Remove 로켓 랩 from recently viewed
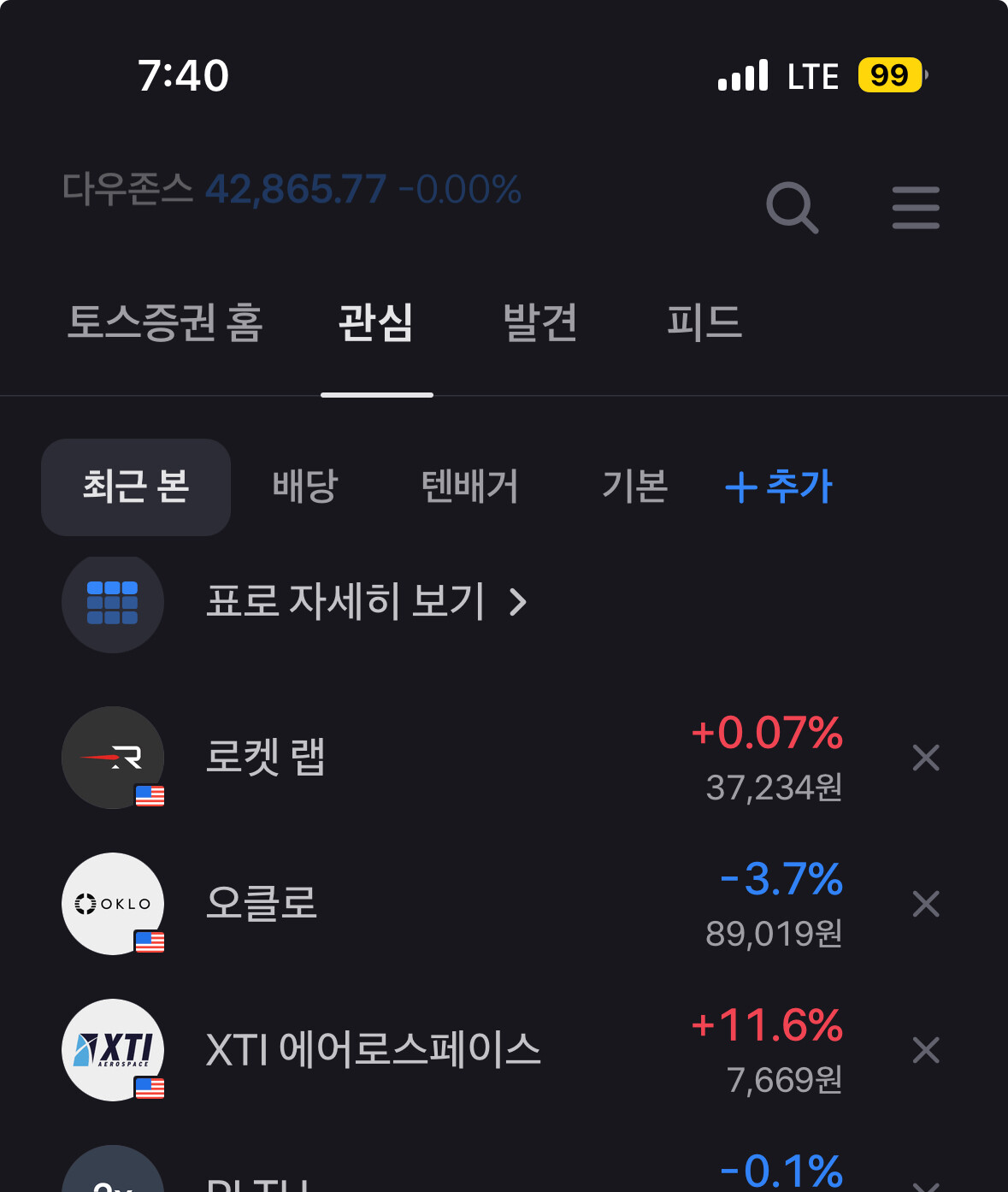 [926, 758]
